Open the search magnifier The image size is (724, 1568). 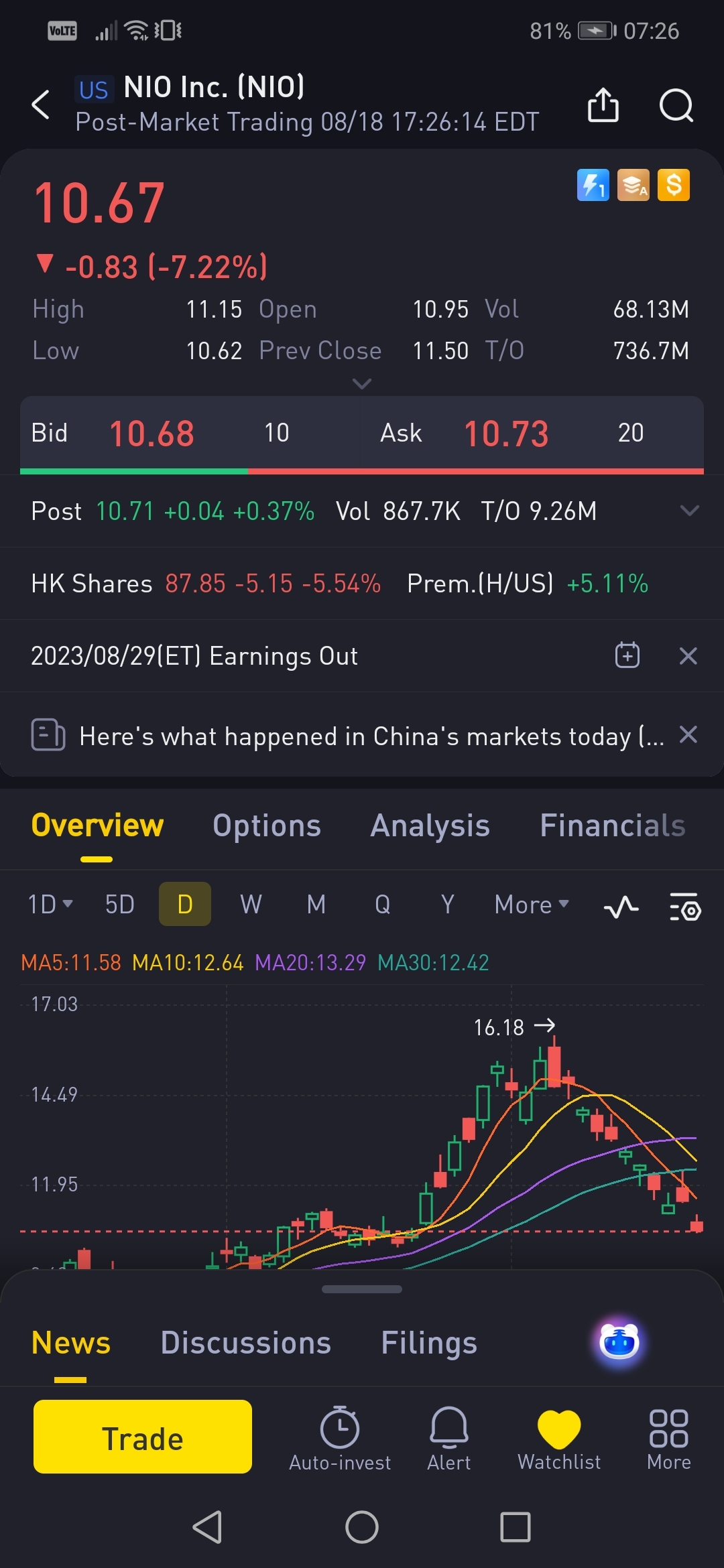pyautogui.click(x=676, y=105)
